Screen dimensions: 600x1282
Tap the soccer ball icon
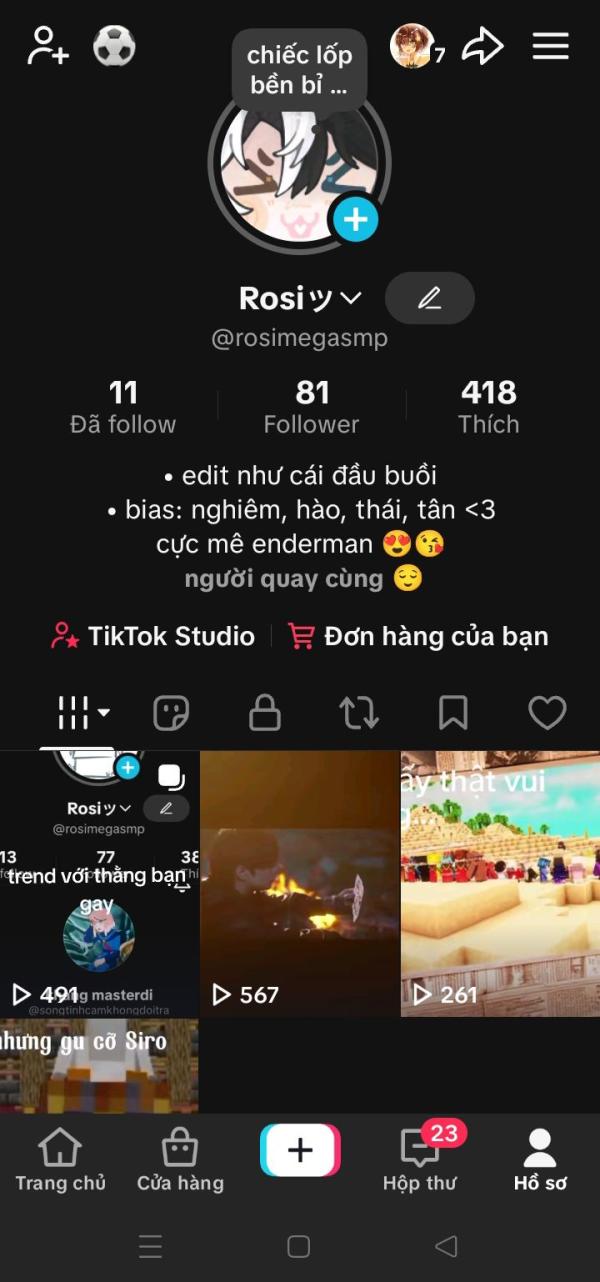click(114, 46)
